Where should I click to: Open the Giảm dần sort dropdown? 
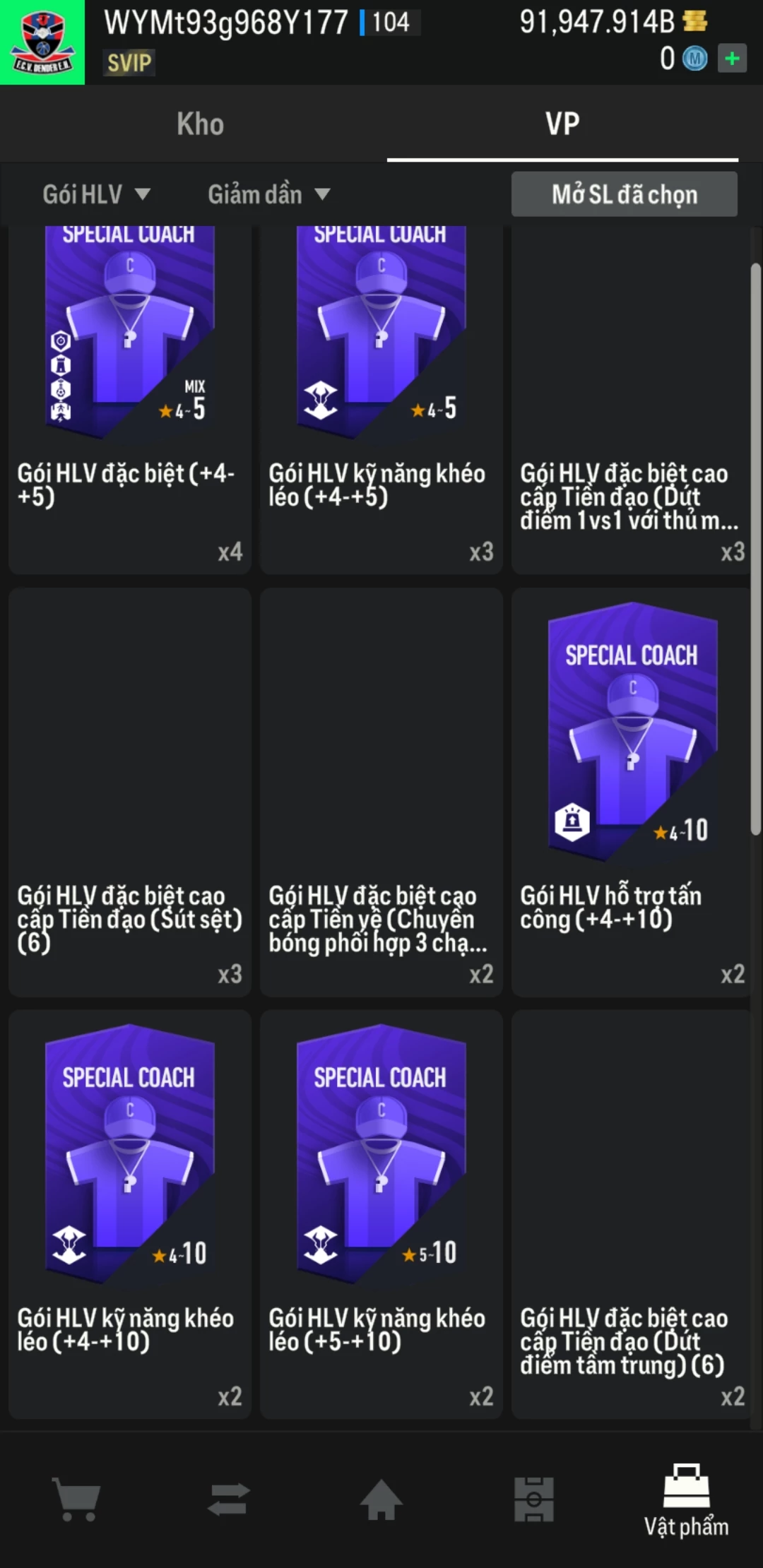(268, 194)
